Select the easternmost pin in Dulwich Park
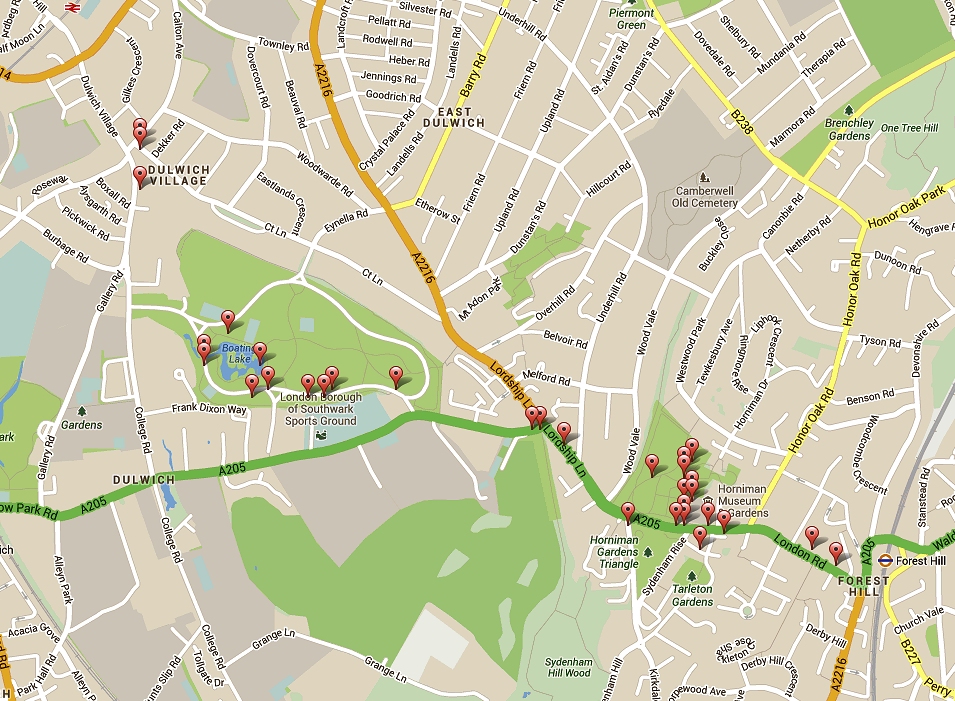This screenshot has width=955, height=701. [396, 375]
